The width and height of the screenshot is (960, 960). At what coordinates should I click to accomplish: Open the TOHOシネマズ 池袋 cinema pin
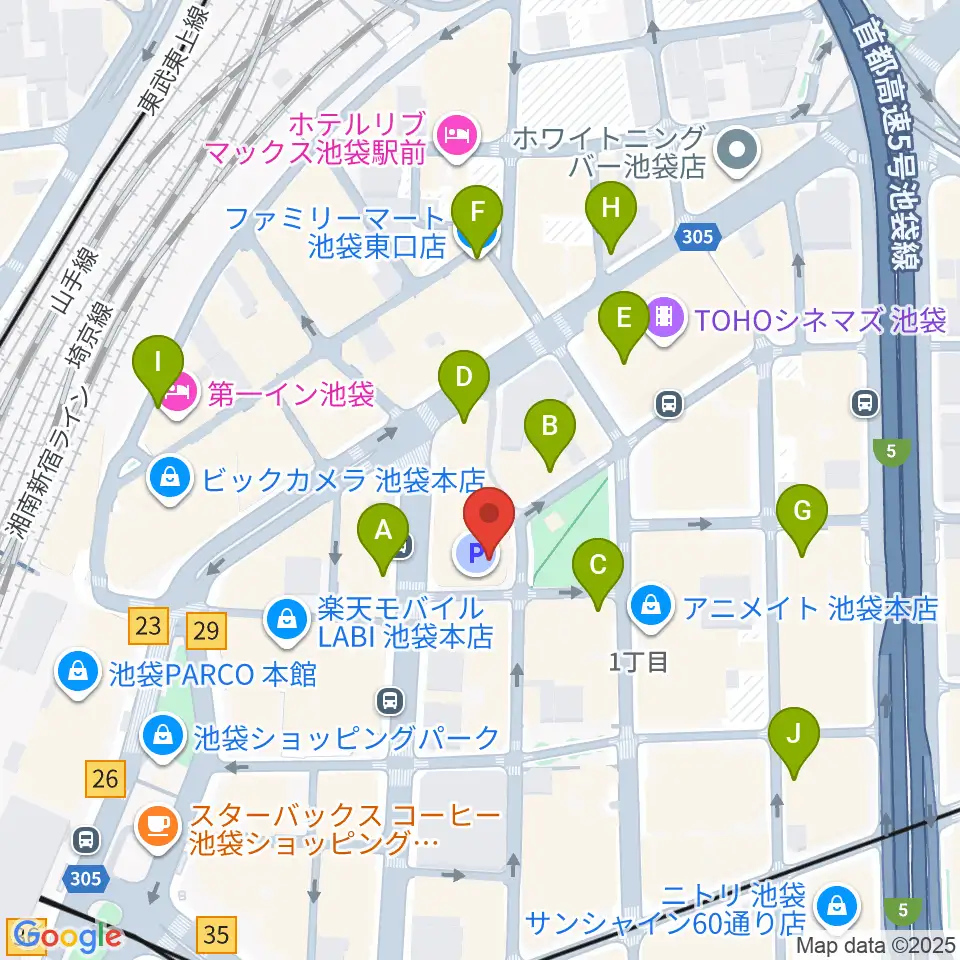[666, 320]
